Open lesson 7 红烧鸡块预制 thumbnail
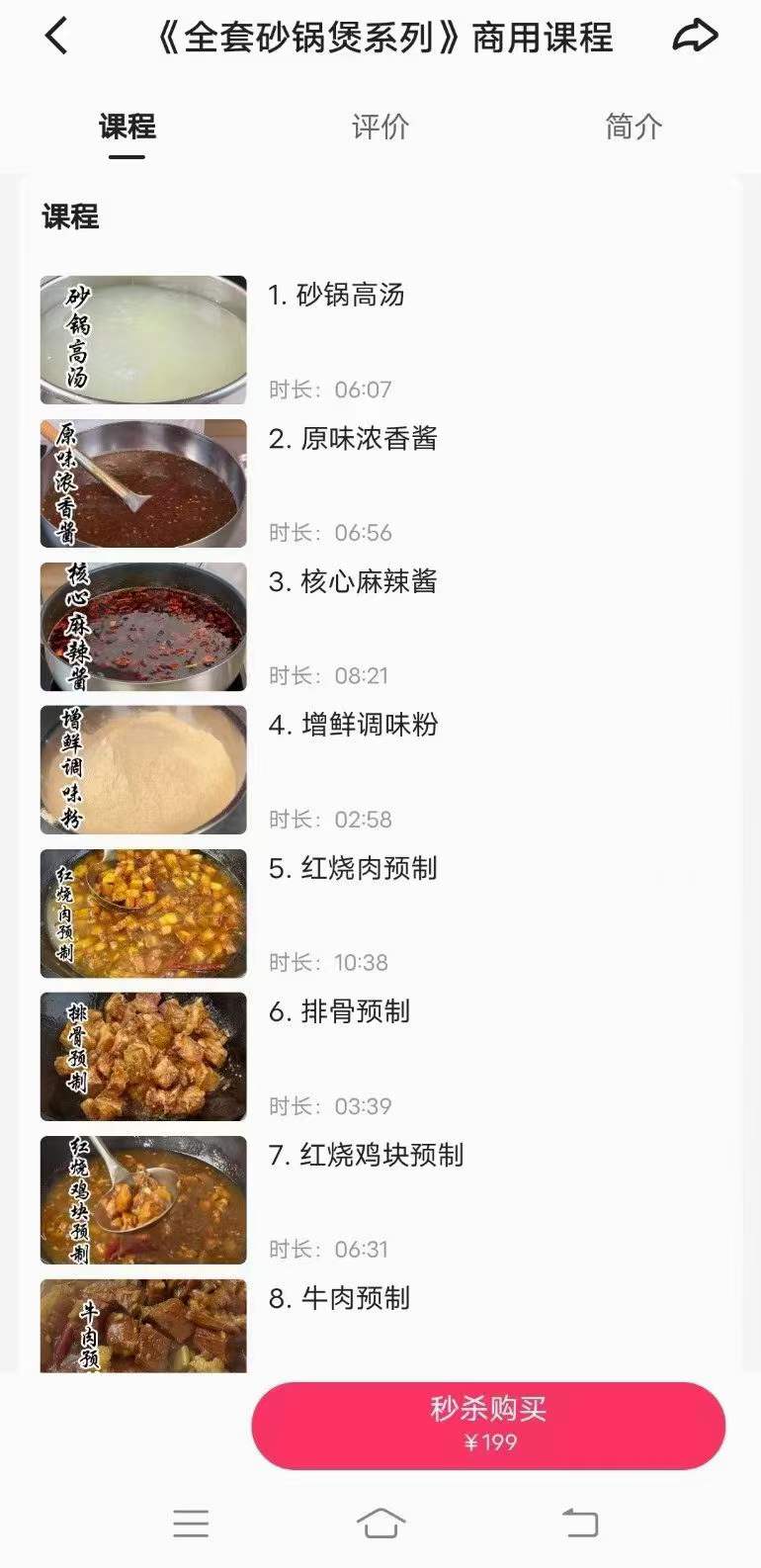 pos(142,1199)
